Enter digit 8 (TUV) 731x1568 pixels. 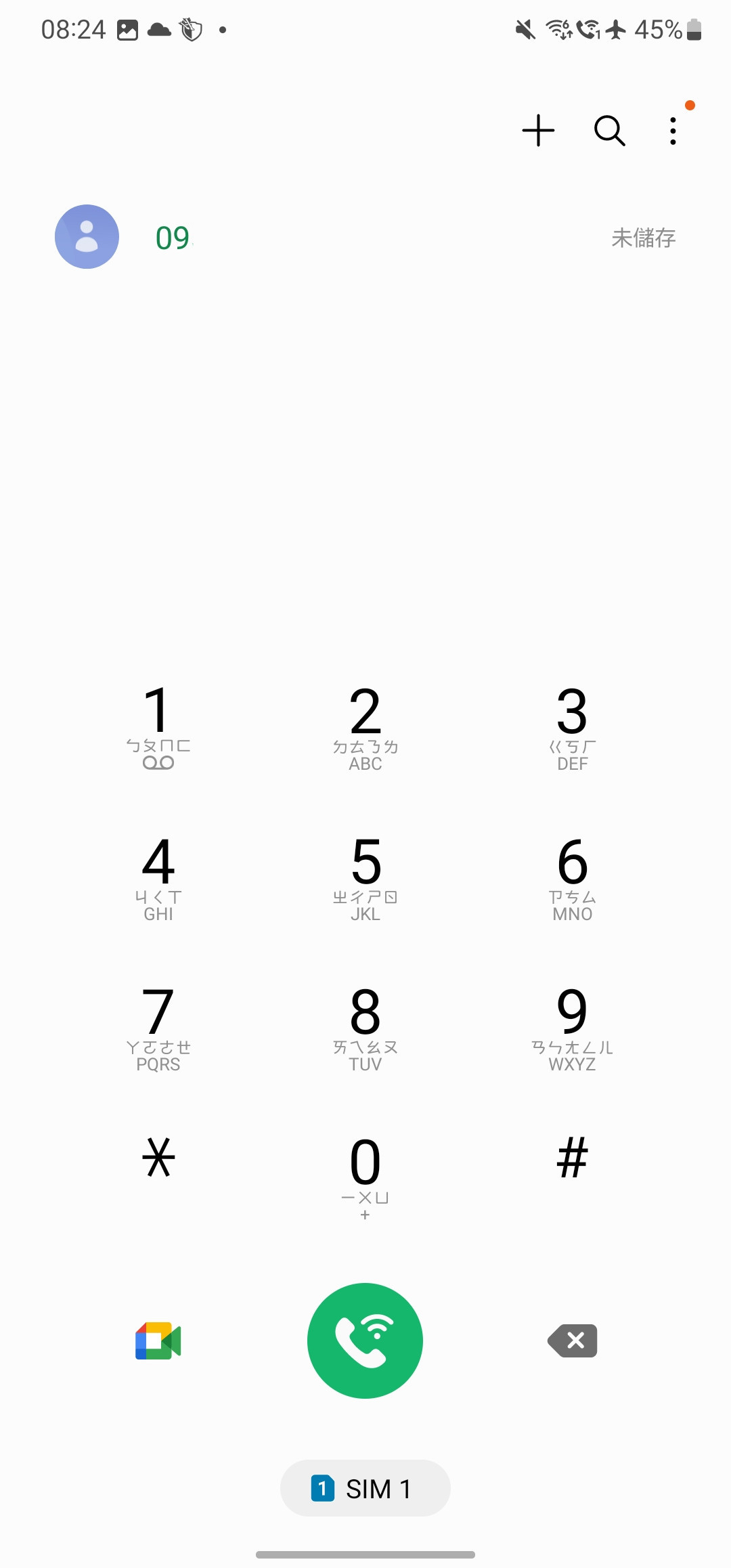pos(365,1026)
